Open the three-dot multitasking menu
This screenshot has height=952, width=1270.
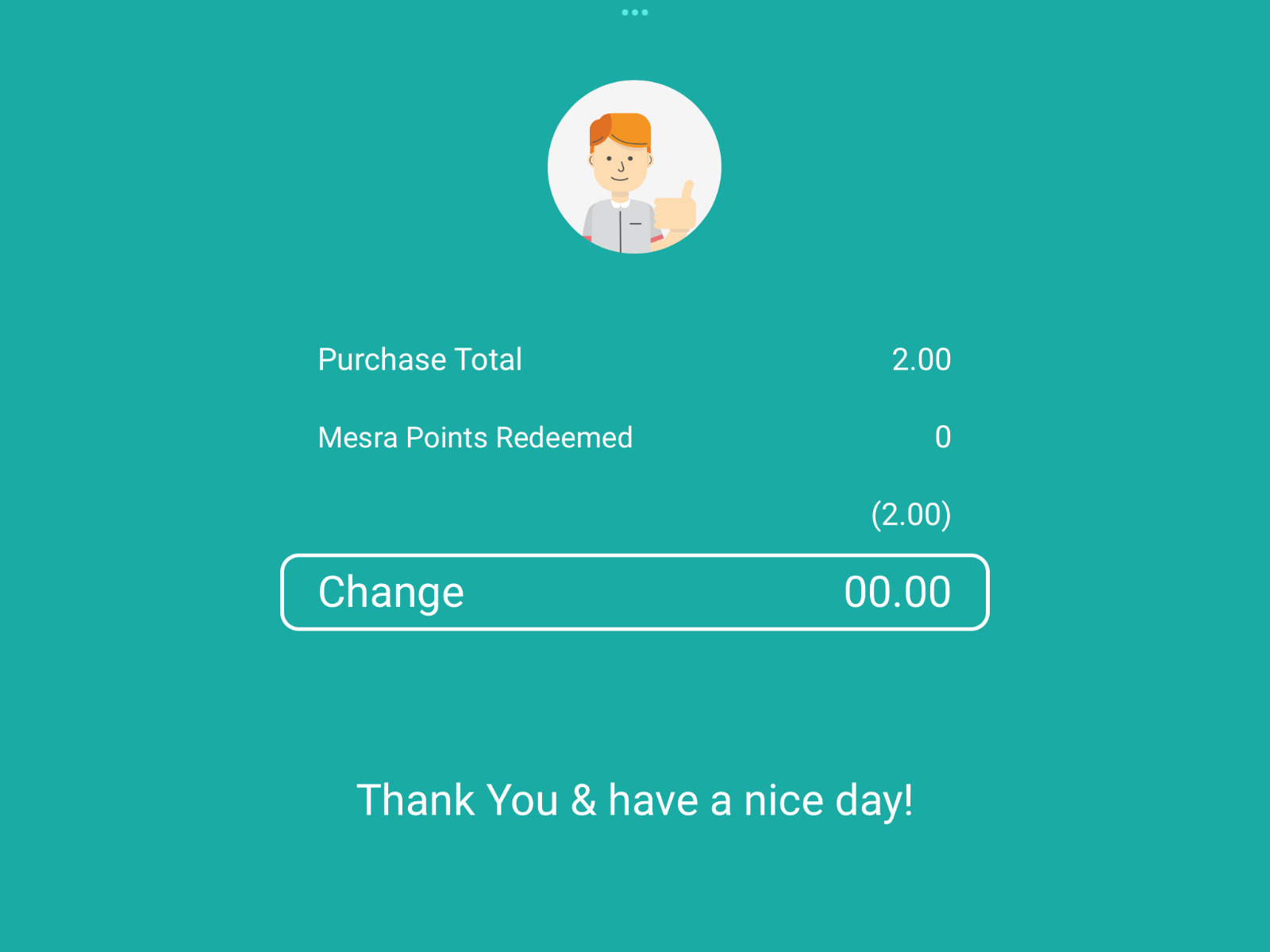pyautogui.click(x=634, y=13)
